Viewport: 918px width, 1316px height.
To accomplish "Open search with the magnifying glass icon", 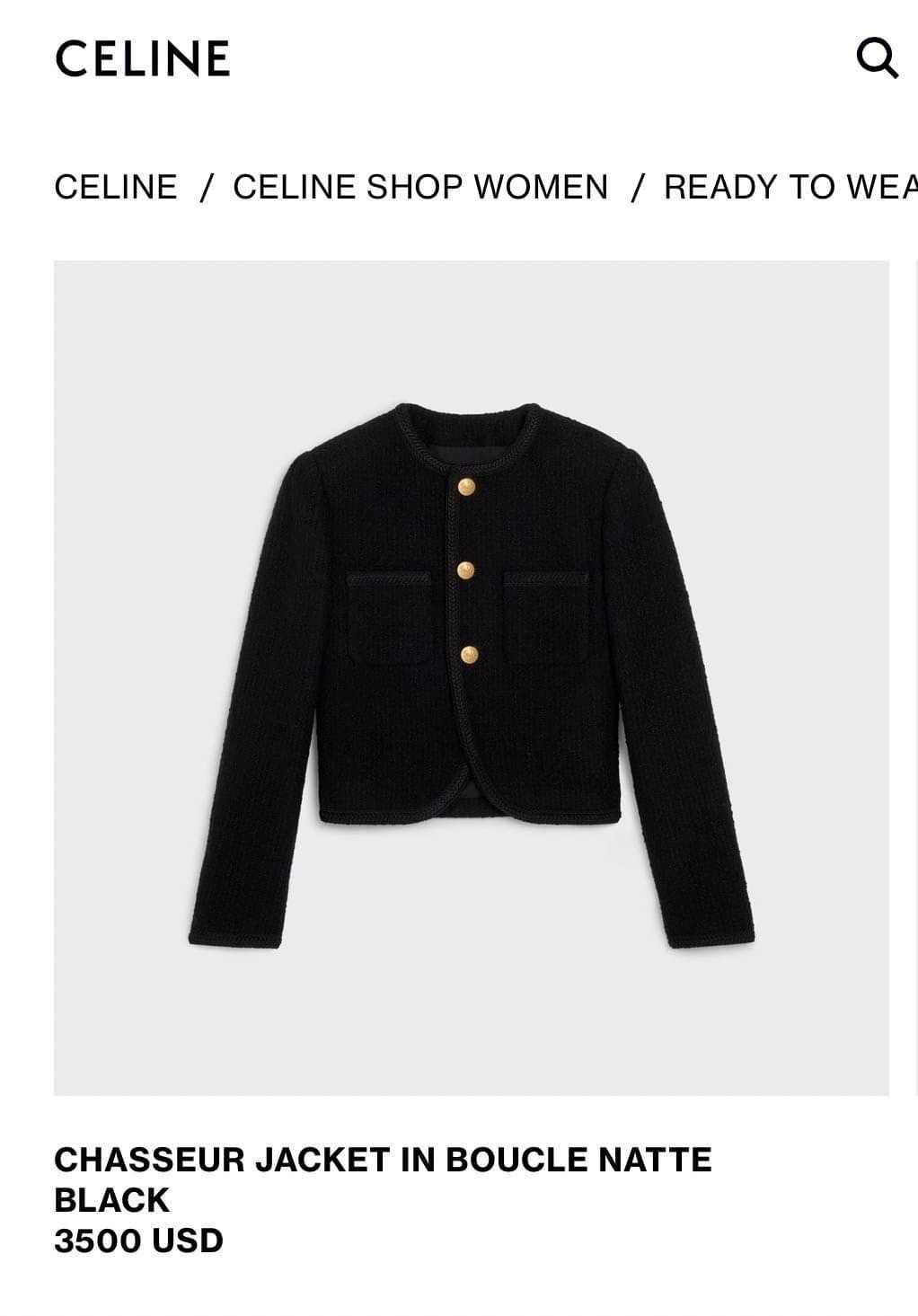I will [x=878, y=59].
